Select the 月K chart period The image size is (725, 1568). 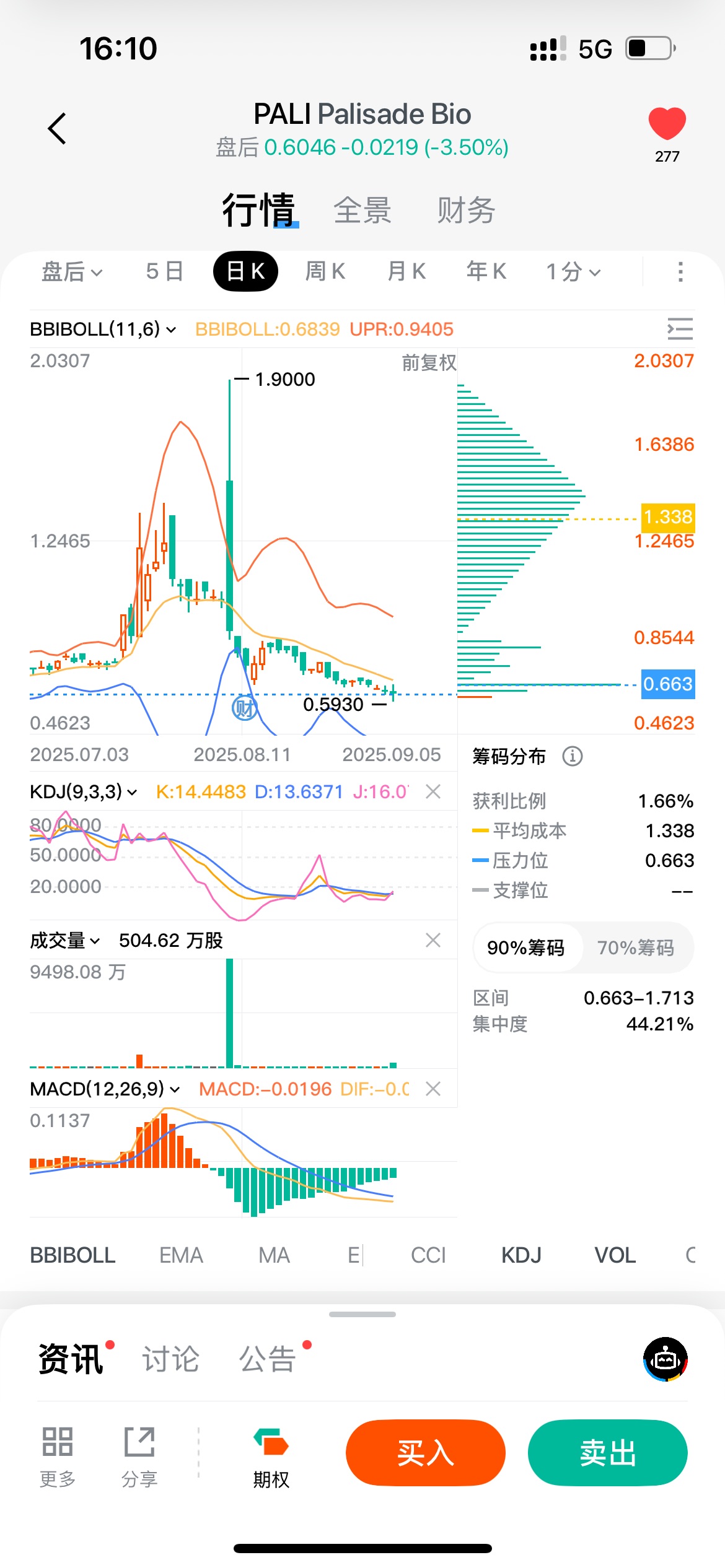click(x=406, y=271)
